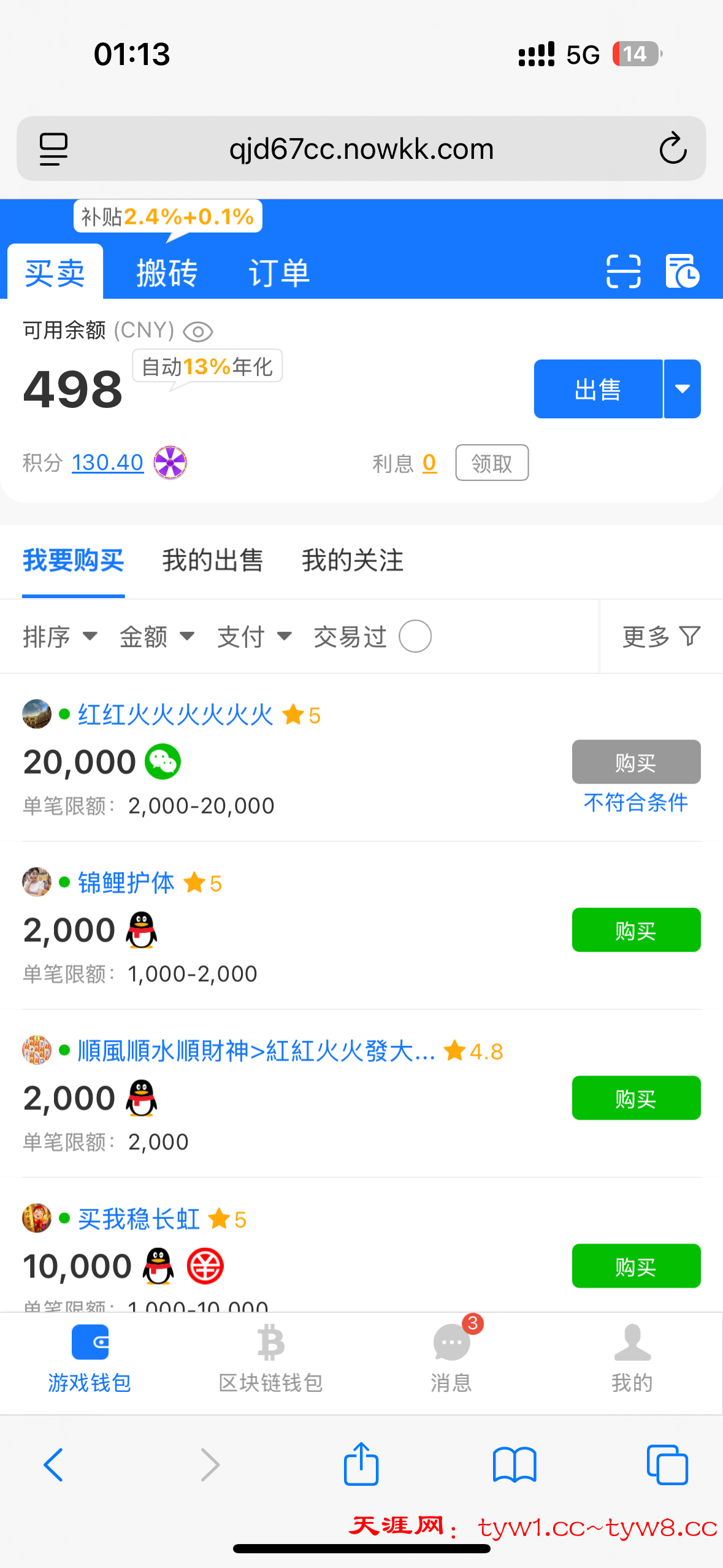The height and width of the screenshot is (1568, 723).
Task: Expand the dropdown arrow beside 出售
Action: [x=682, y=389]
